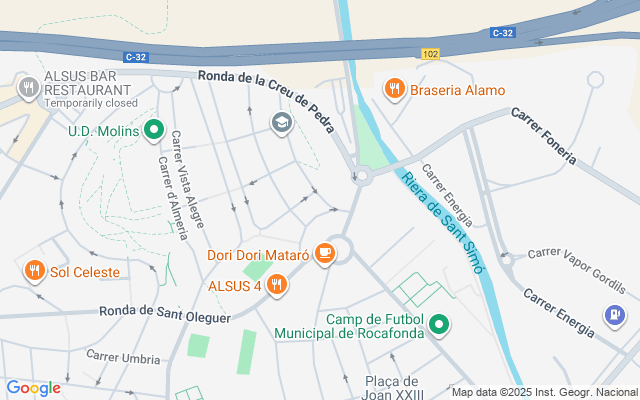The image size is (640, 400).
Task: Open the Braseria Alamo restaurant marker
Action: [395, 90]
